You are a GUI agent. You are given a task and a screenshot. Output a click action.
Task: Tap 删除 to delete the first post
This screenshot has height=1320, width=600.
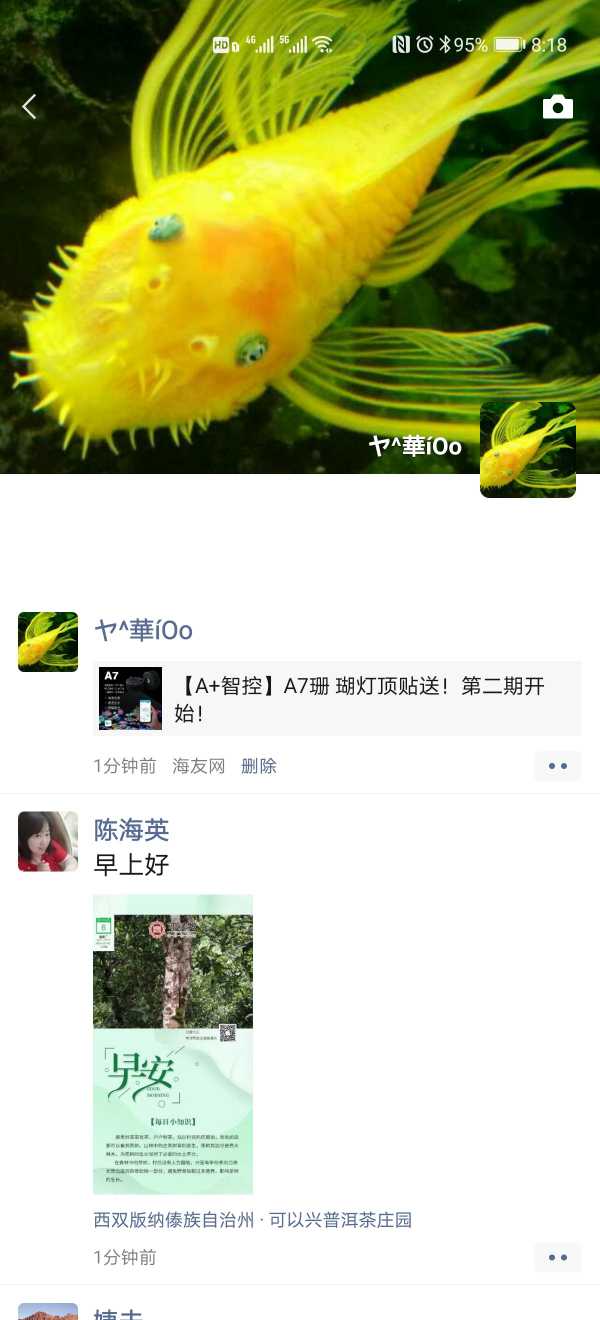point(259,766)
